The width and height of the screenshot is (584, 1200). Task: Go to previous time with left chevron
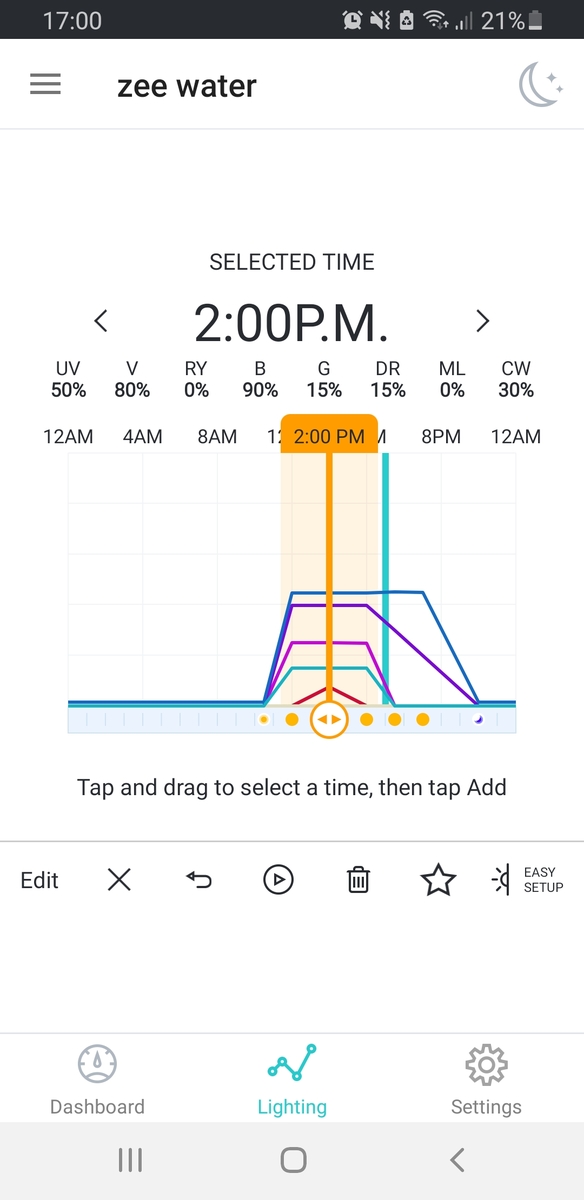coord(101,321)
